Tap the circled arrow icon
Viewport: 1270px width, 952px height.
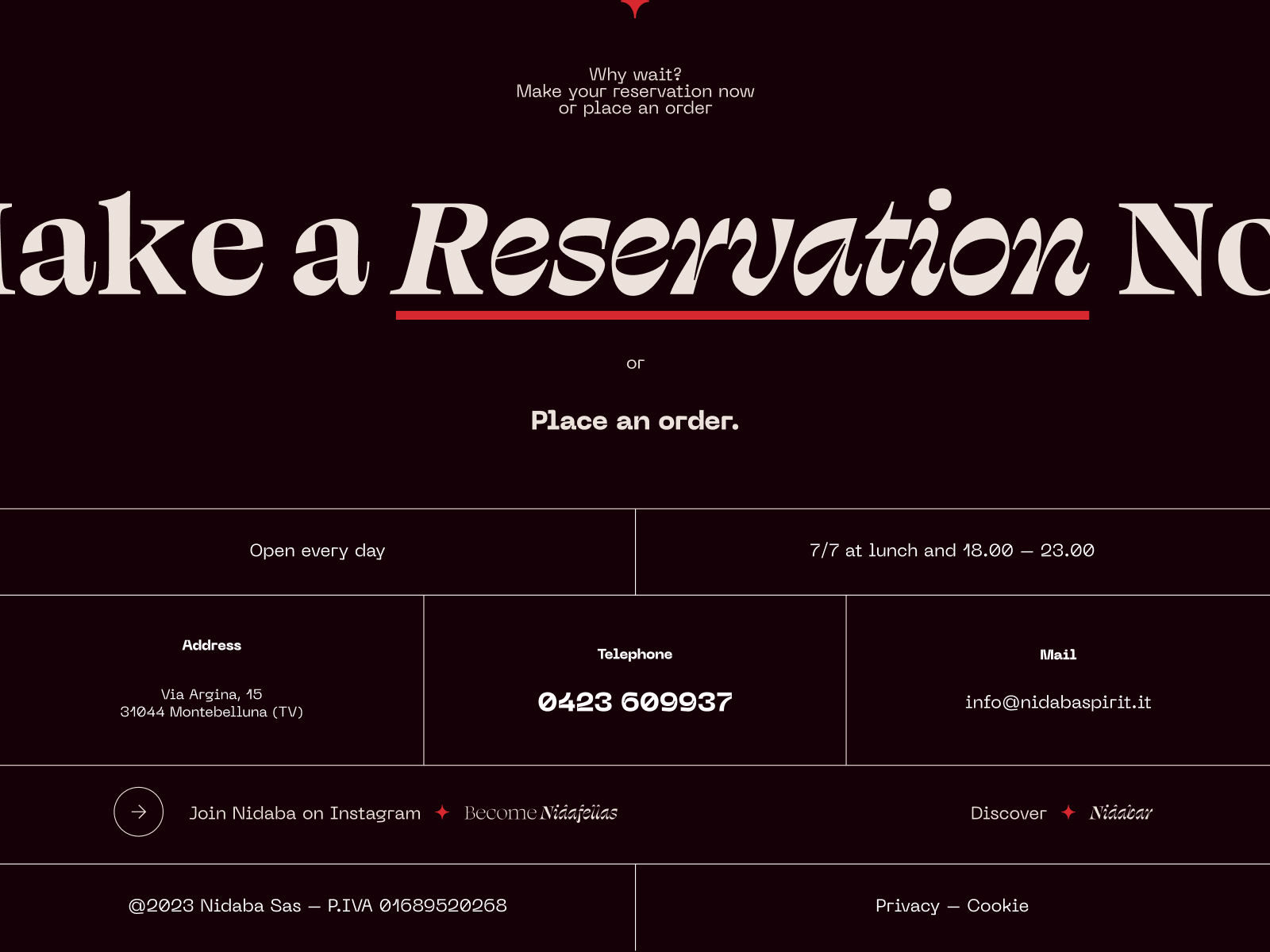coord(138,812)
